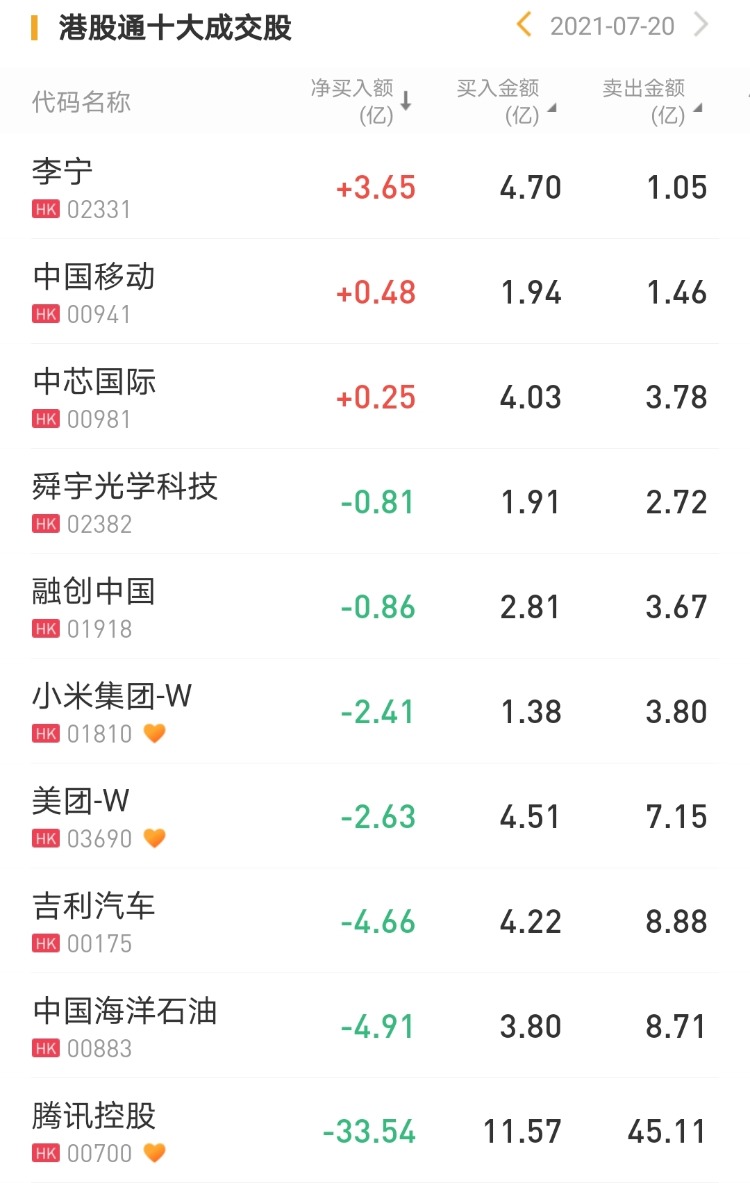Go to the next trading date
750x1183 pixels.
(x=702, y=25)
